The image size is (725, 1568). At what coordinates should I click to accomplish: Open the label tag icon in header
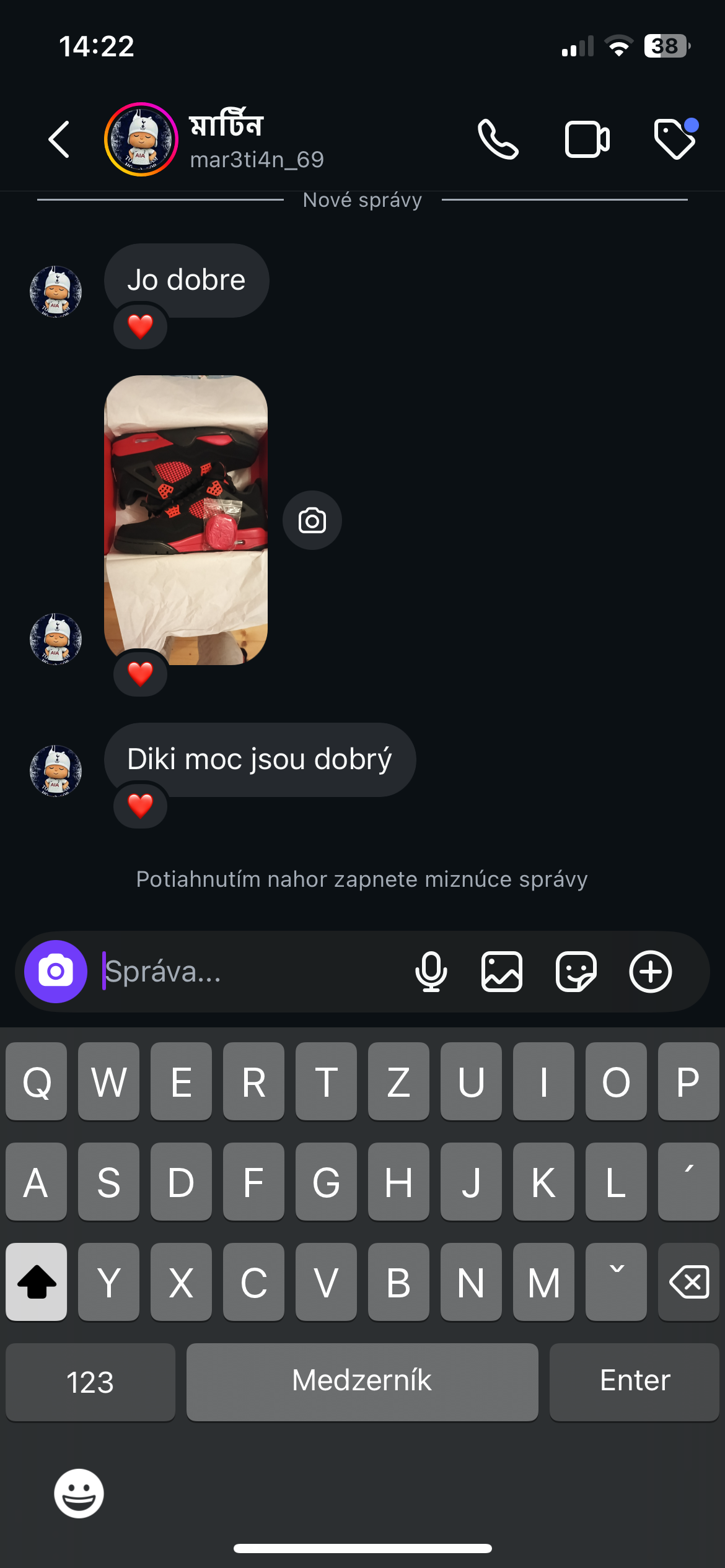[675, 139]
